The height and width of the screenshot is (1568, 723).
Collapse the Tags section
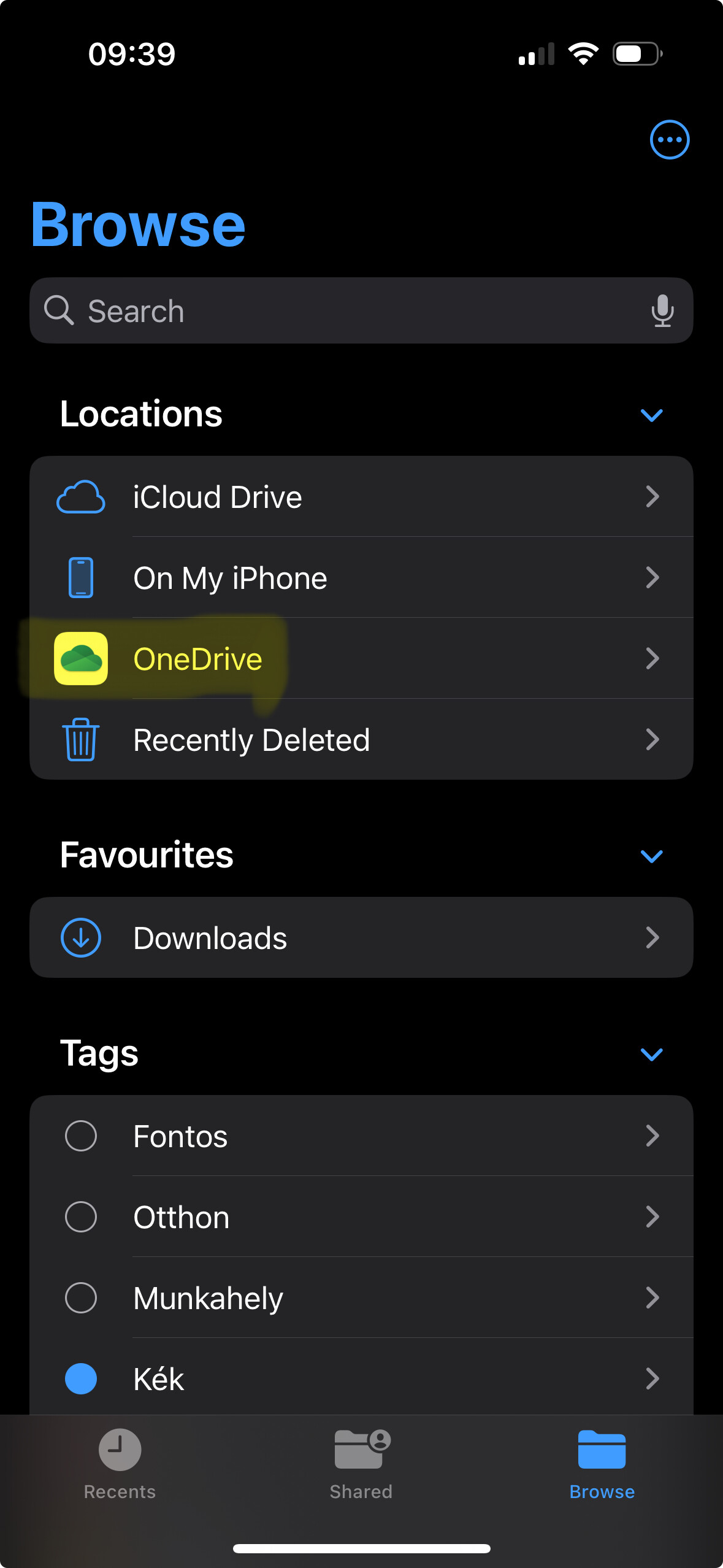tap(651, 1055)
